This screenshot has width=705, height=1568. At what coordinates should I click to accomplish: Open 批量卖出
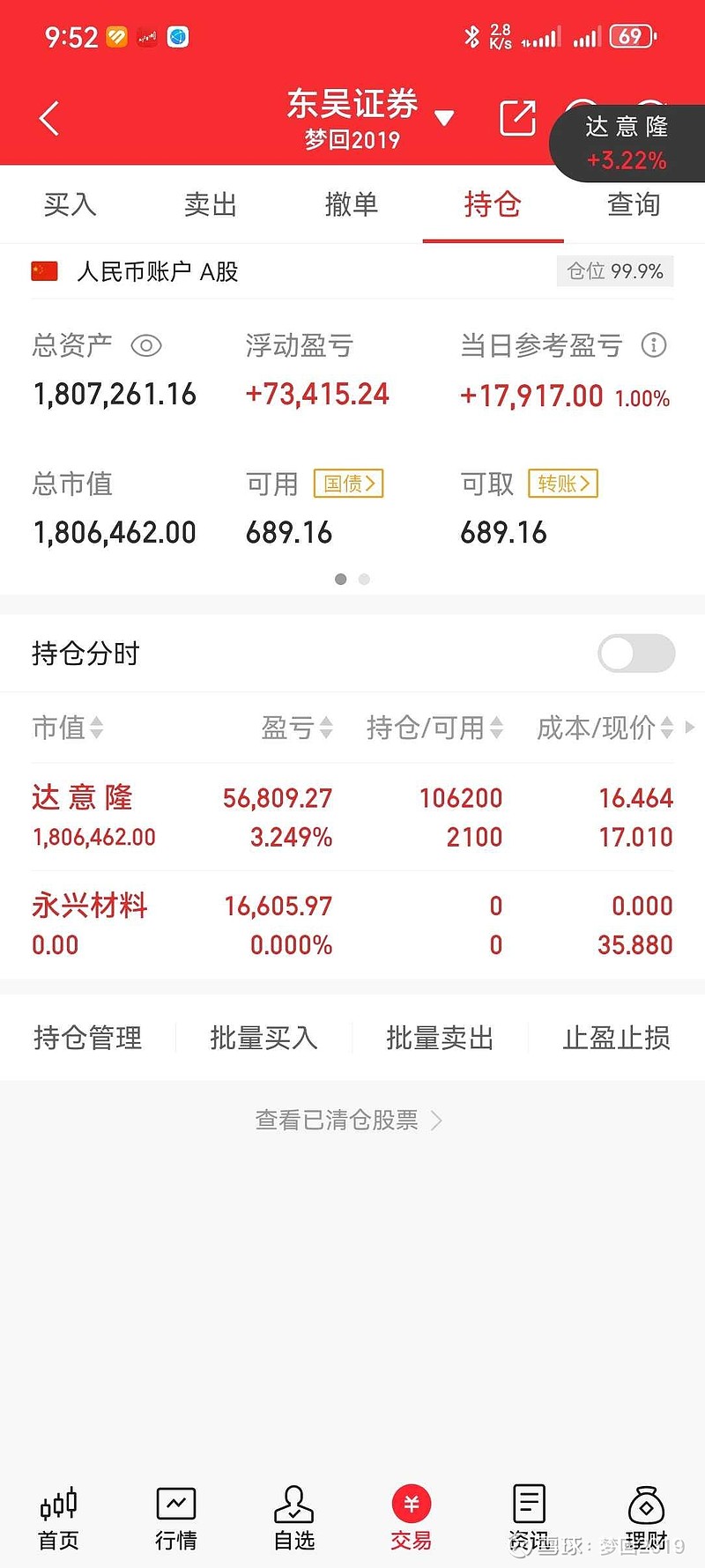(440, 1038)
